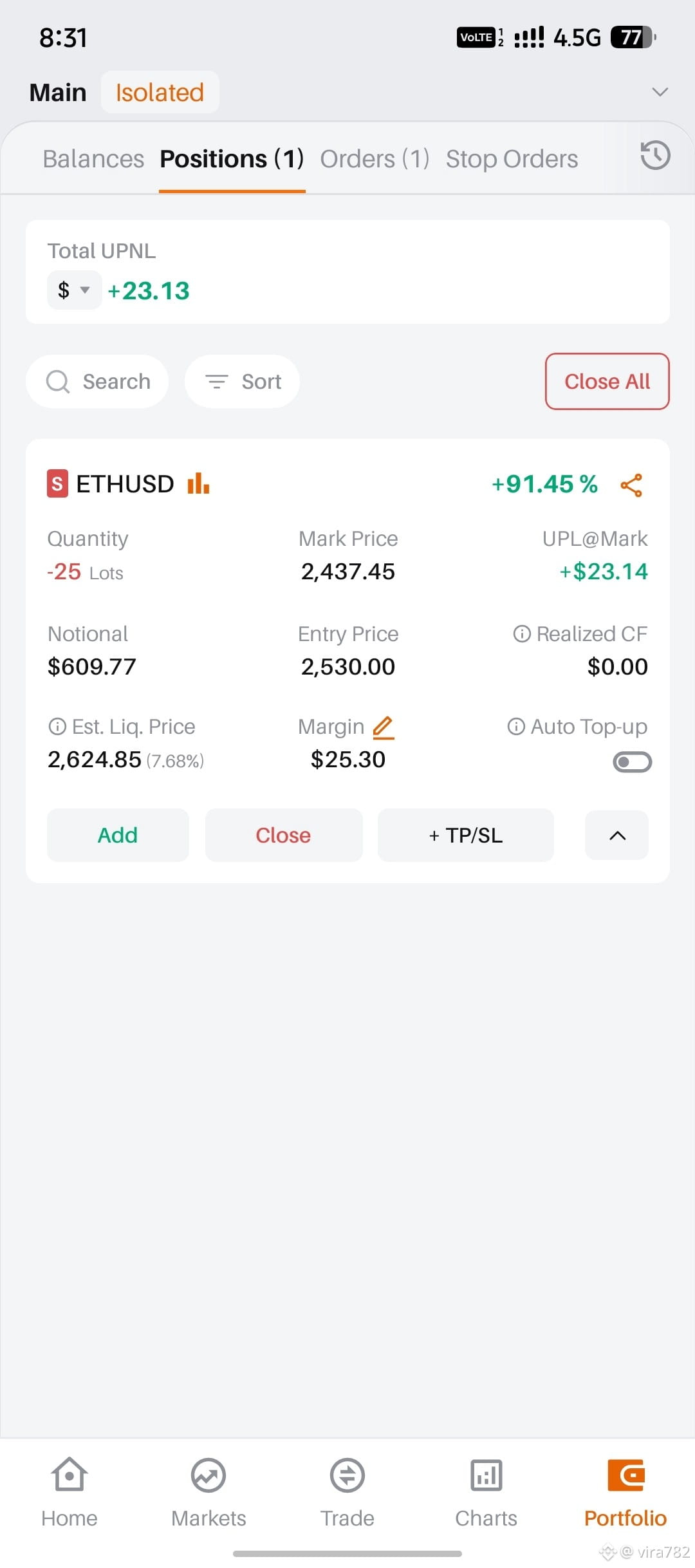This screenshot has height=1568, width=695.
Task: Change the UPNL currency from $
Action: click(74, 290)
